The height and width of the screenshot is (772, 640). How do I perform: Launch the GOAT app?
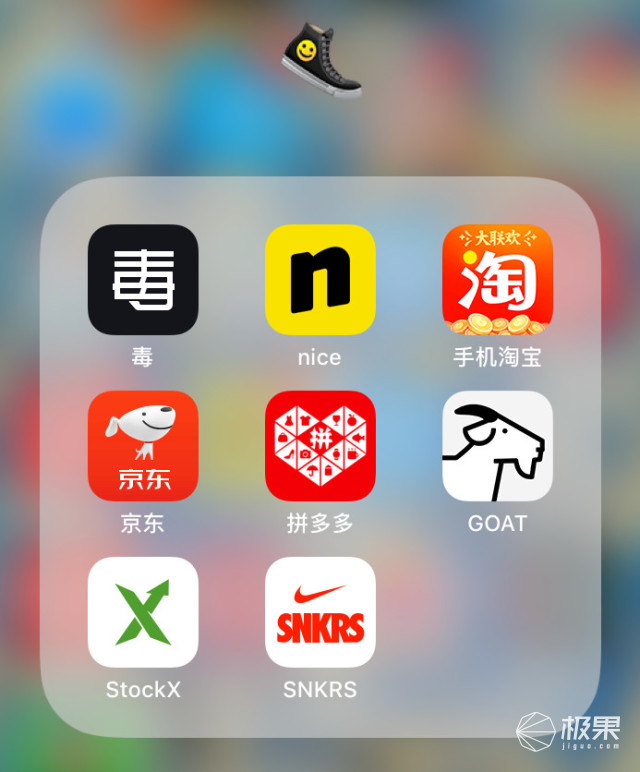pos(497,446)
